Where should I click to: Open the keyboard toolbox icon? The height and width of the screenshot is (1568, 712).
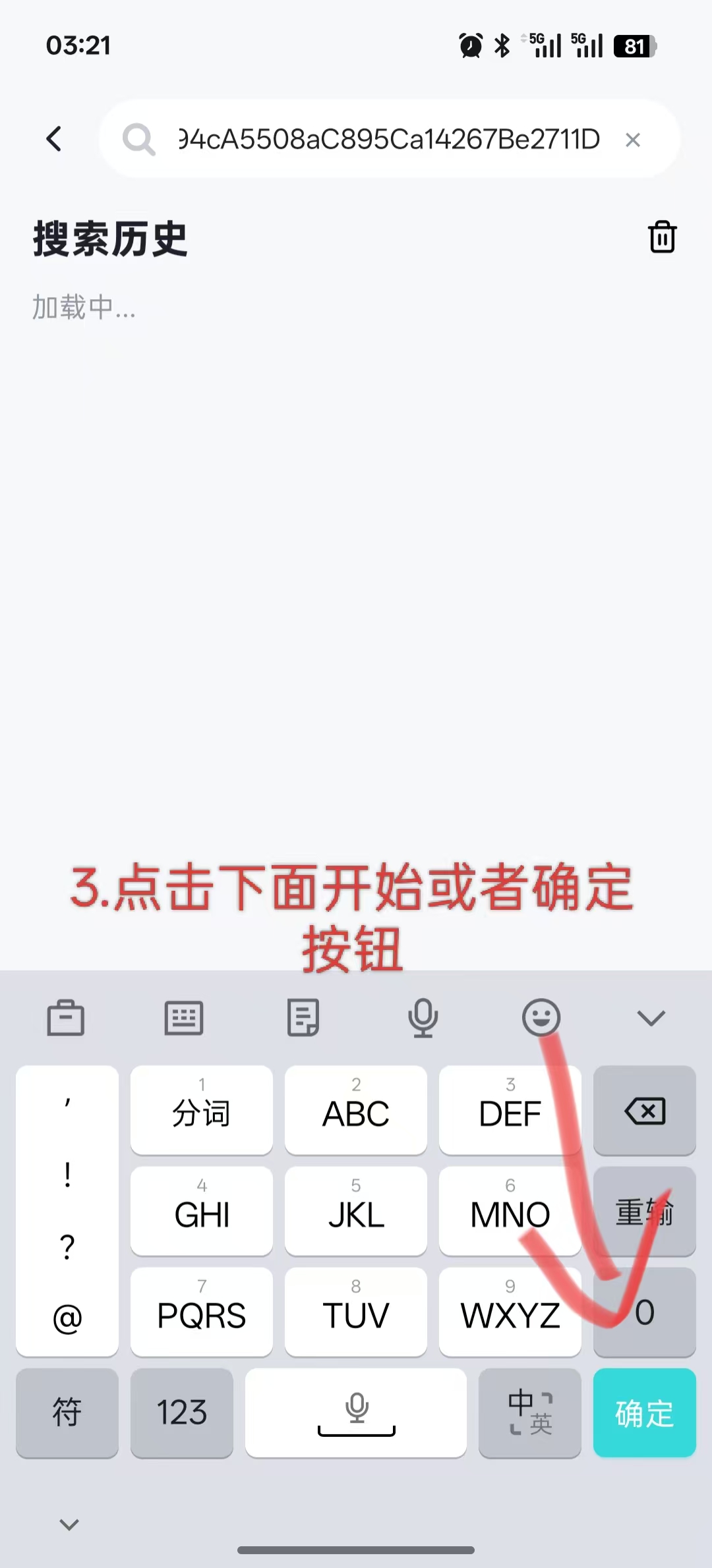tap(66, 1019)
